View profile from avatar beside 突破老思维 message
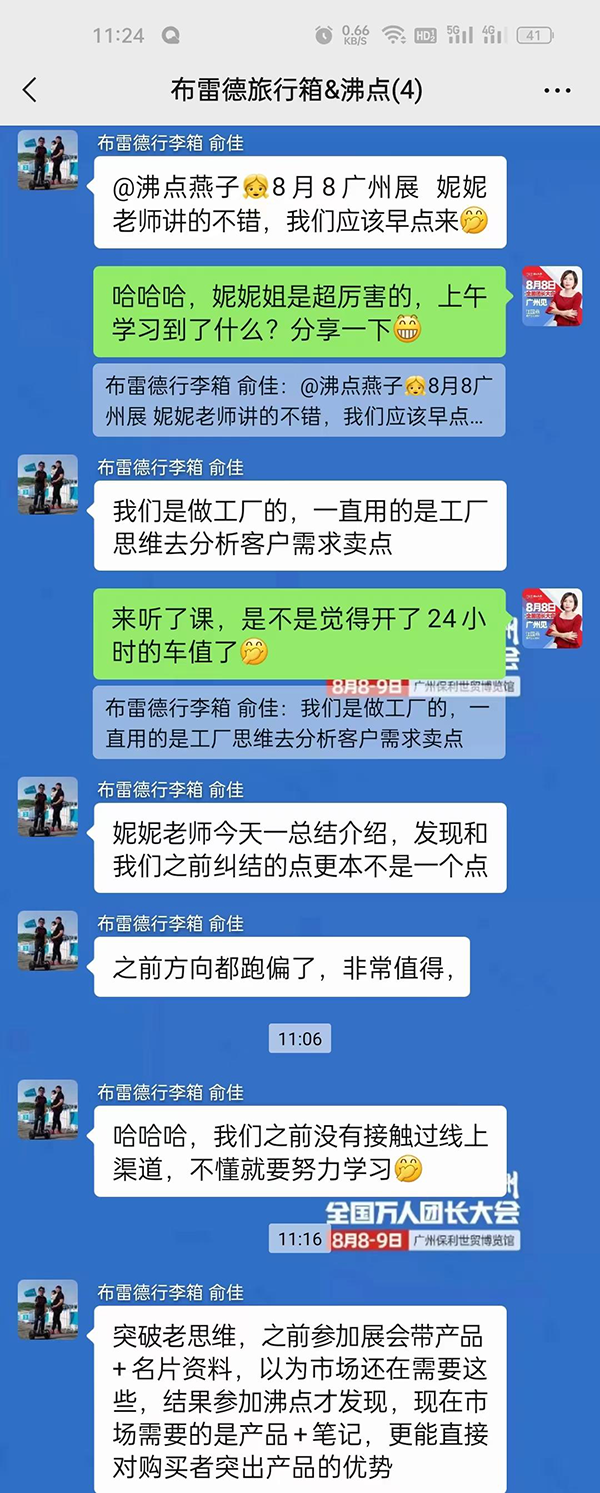The image size is (600, 1493). [48, 1310]
